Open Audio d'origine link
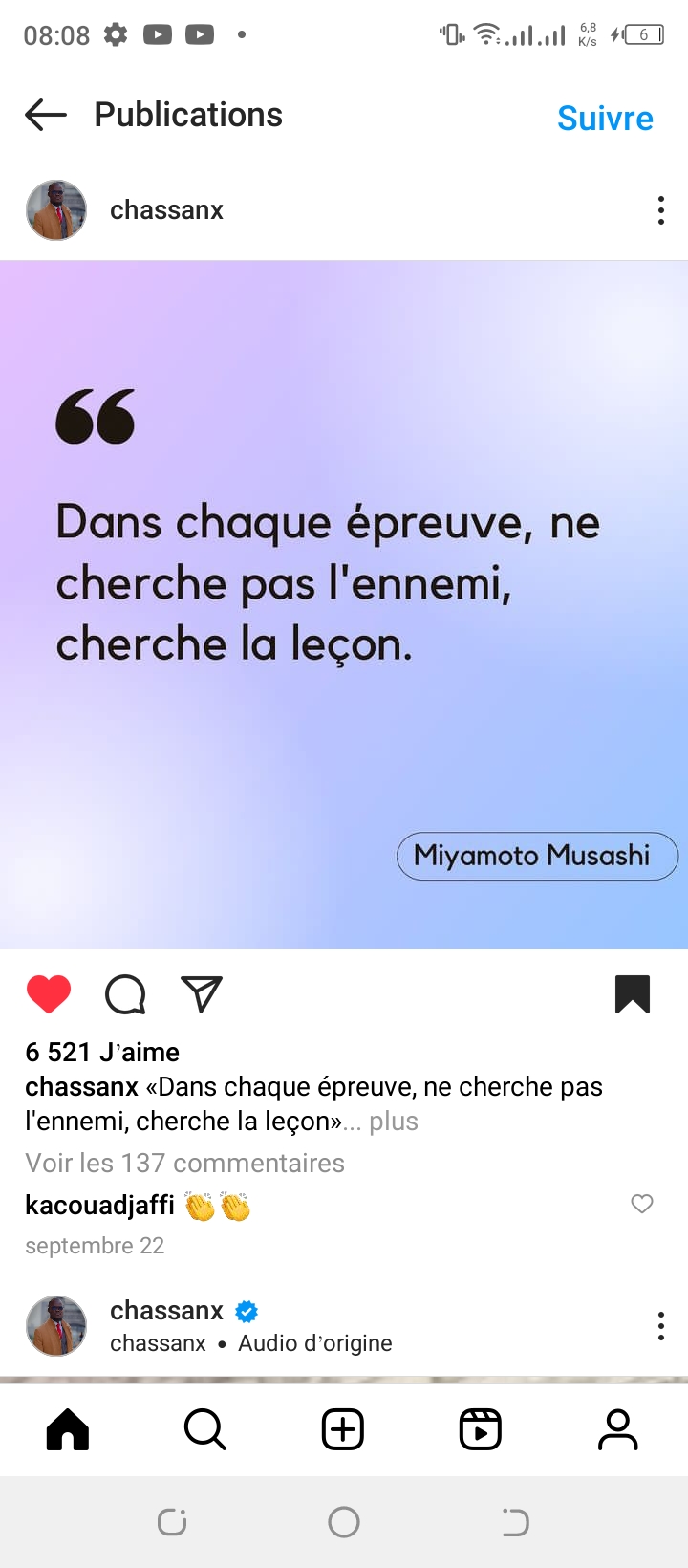The width and height of the screenshot is (688, 1568). click(315, 1343)
